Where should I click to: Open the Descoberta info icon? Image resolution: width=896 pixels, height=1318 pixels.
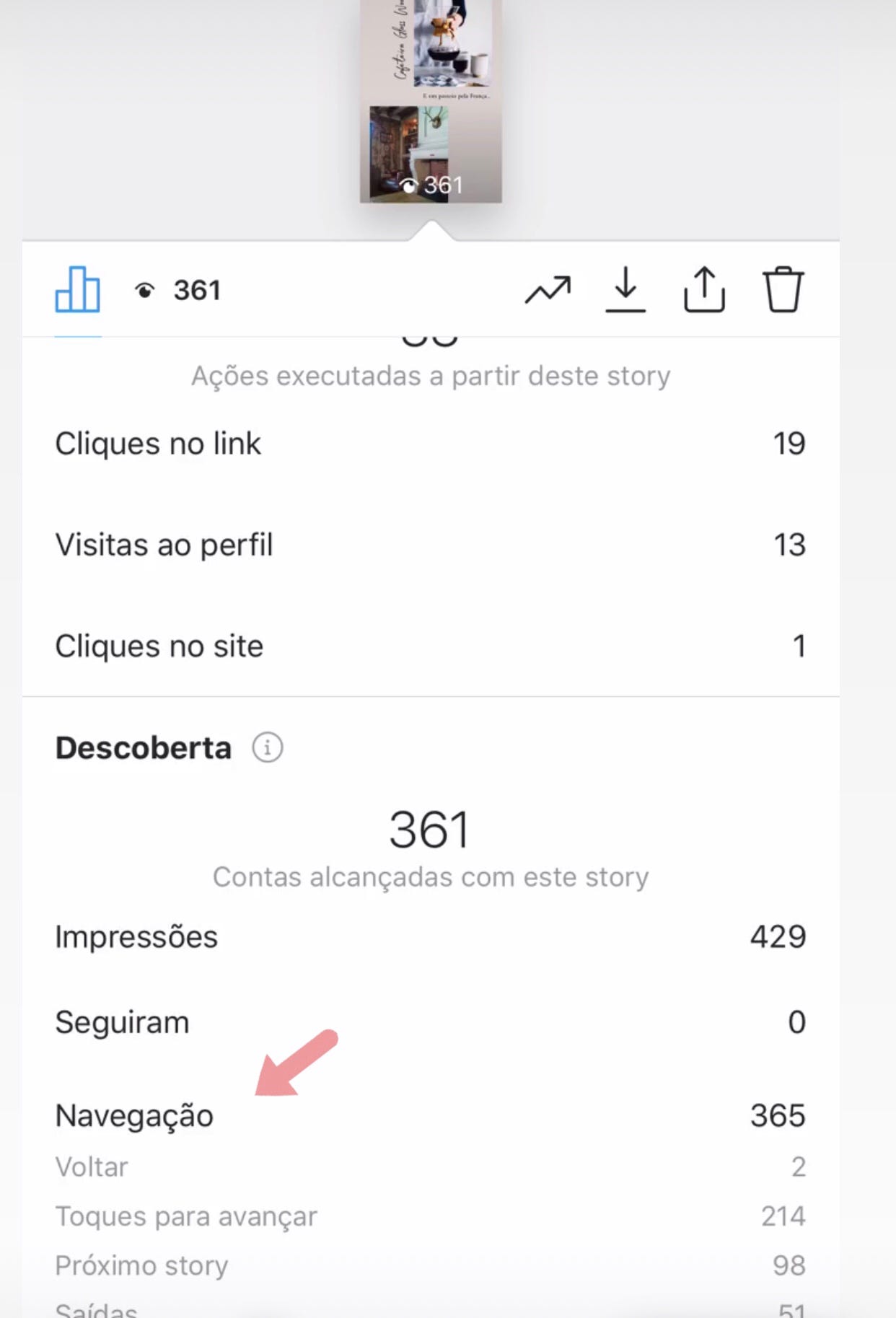tap(267, 747)
